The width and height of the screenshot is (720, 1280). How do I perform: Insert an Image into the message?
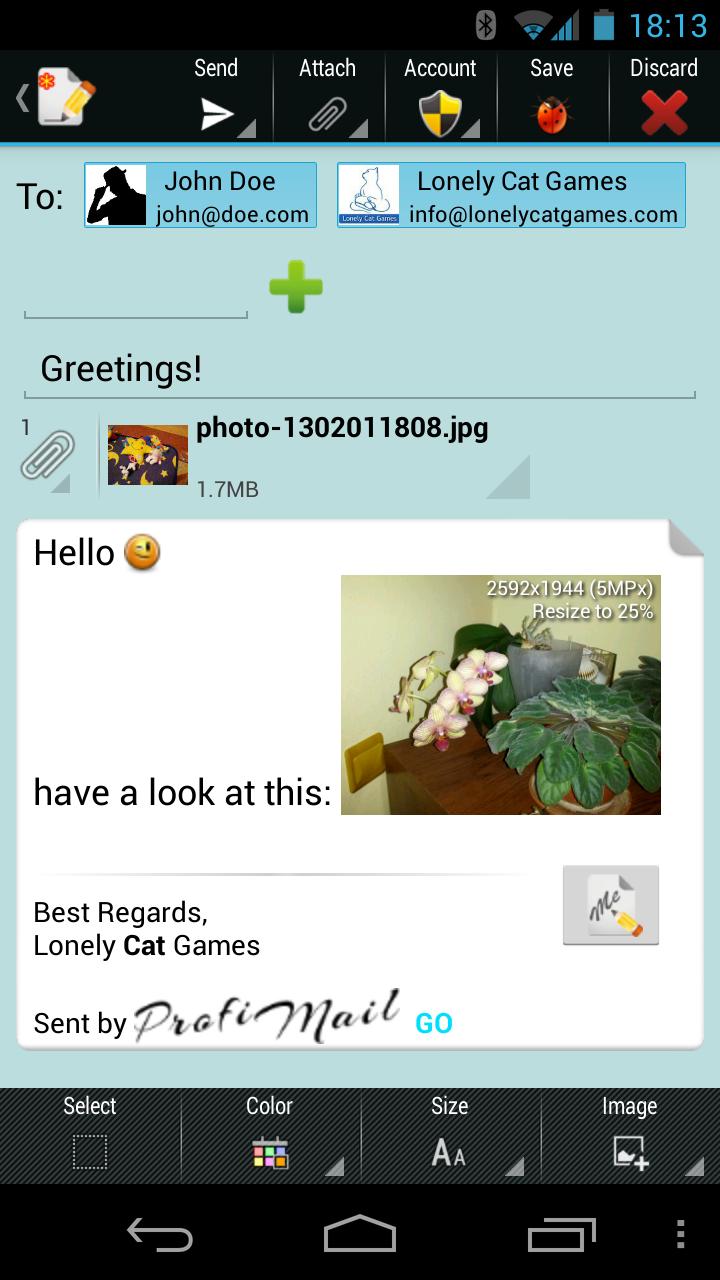630,1135
